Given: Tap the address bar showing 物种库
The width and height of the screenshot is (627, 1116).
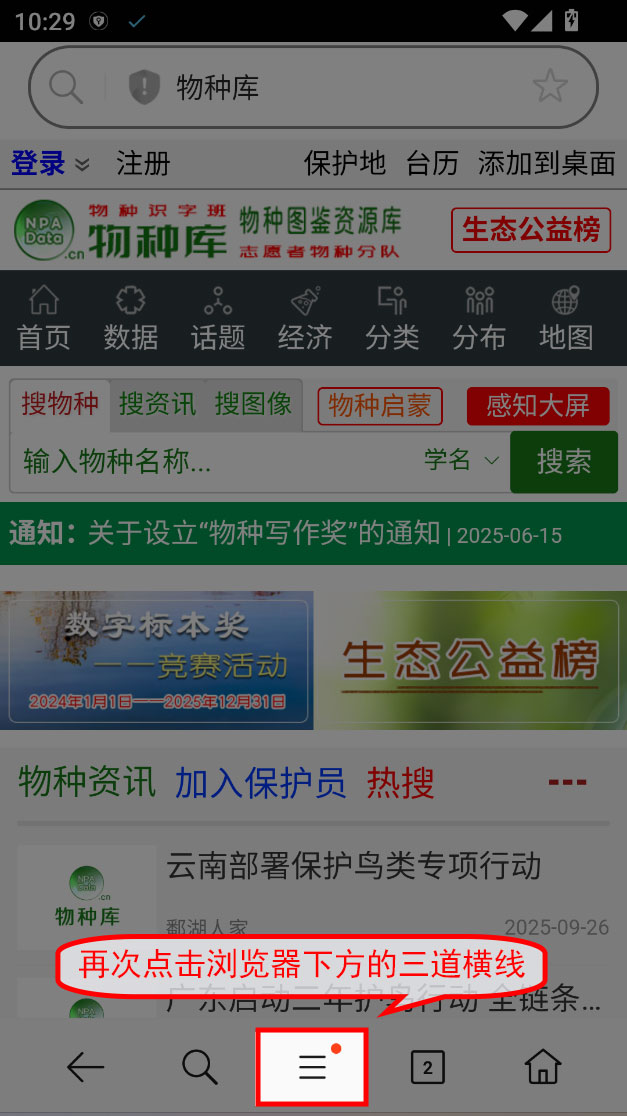Looking at the screenshot, I should [x=300, y=88].
